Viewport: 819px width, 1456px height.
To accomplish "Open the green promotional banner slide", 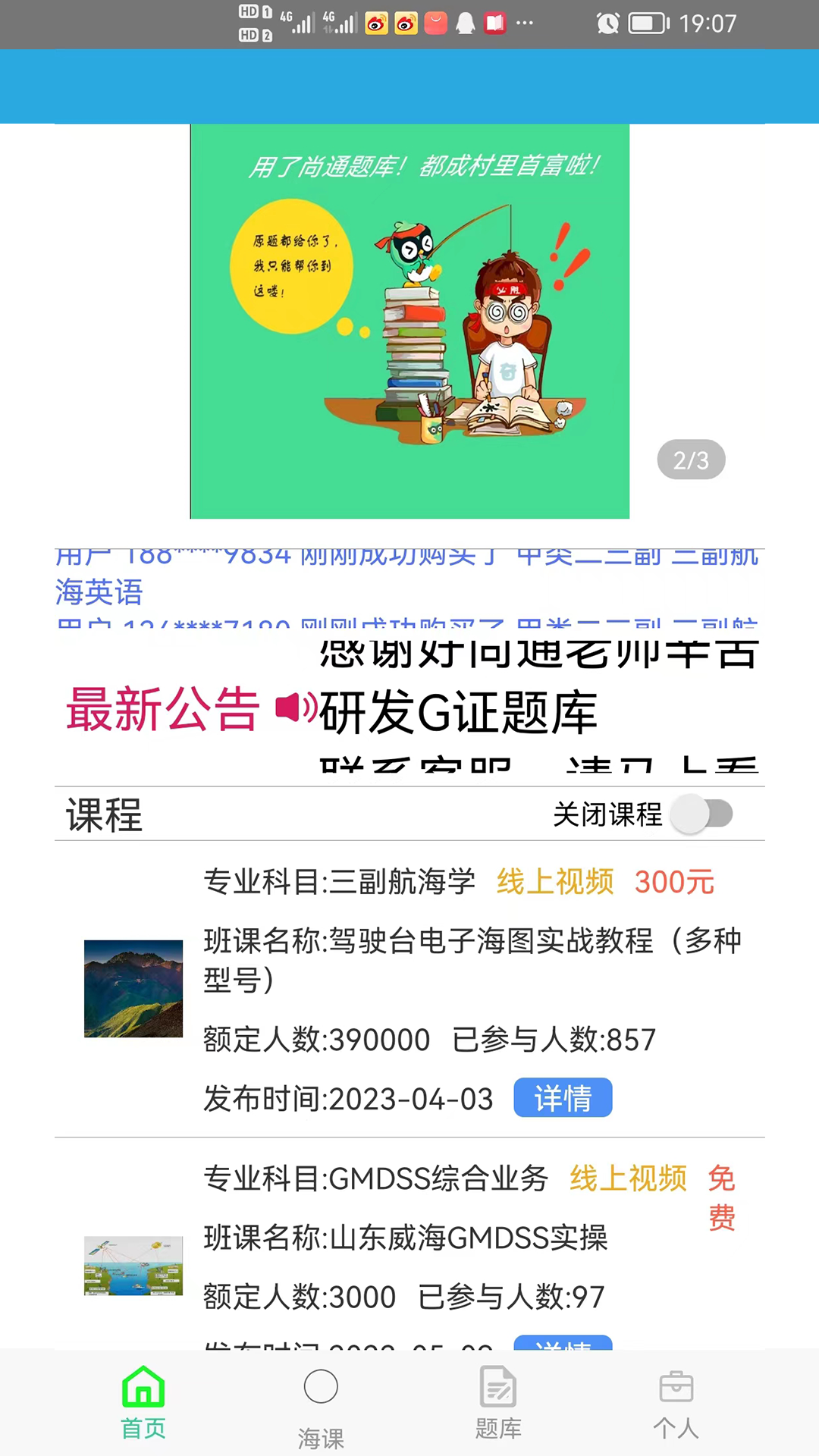I will coord(409,322).
